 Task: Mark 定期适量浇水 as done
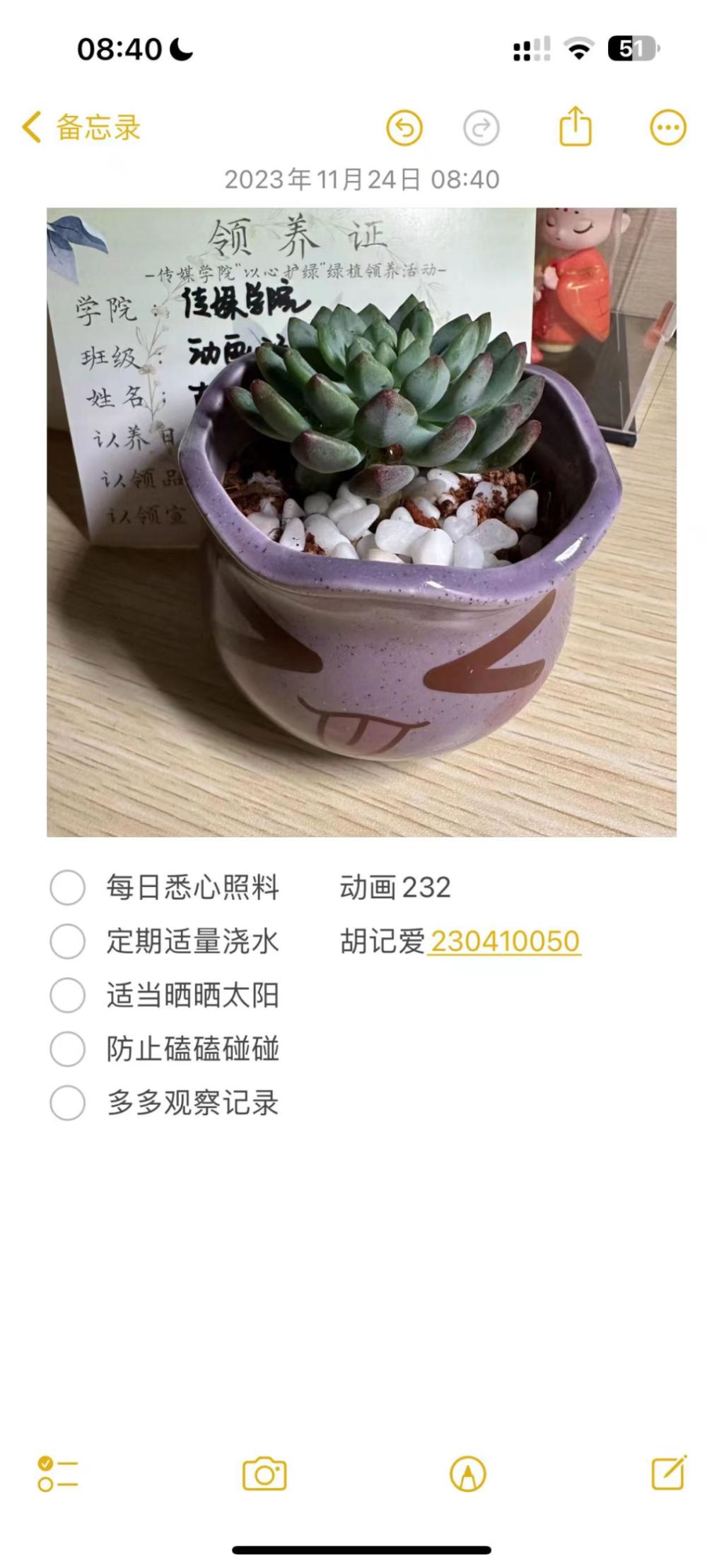point(68,941)
